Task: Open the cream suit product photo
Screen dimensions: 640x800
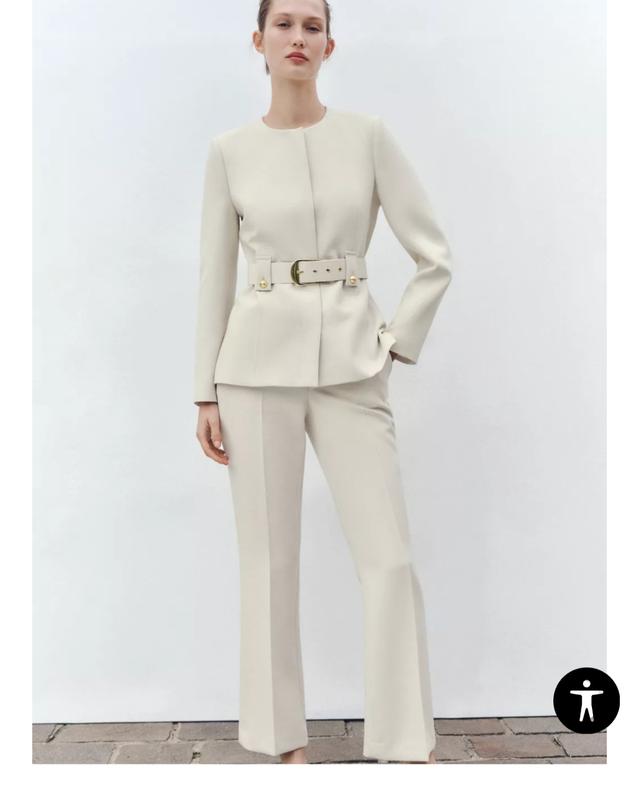Action: point(319,380)
